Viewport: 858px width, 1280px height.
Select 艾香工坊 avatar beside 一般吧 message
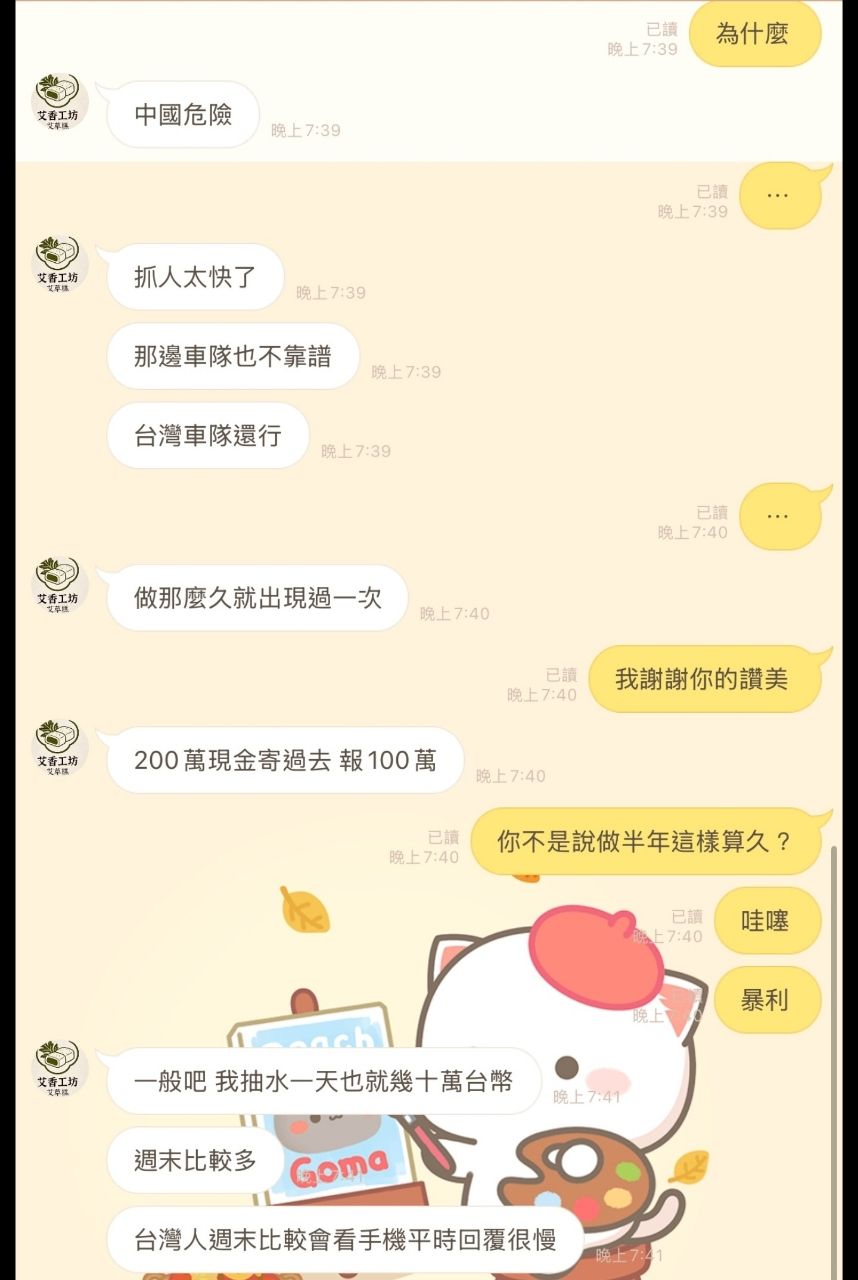click(59, 1069)
